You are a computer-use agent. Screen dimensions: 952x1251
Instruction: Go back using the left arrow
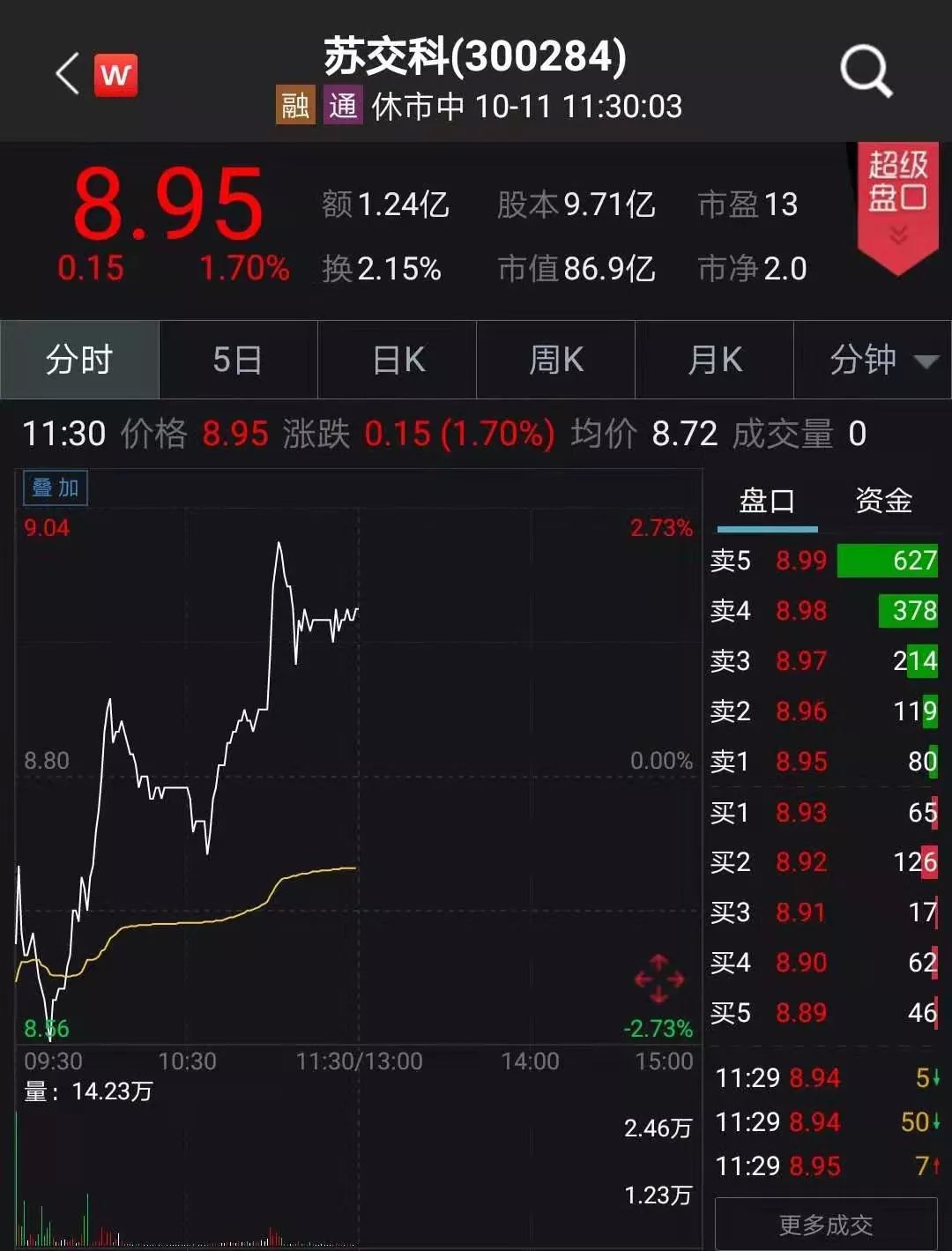point(68,73)
